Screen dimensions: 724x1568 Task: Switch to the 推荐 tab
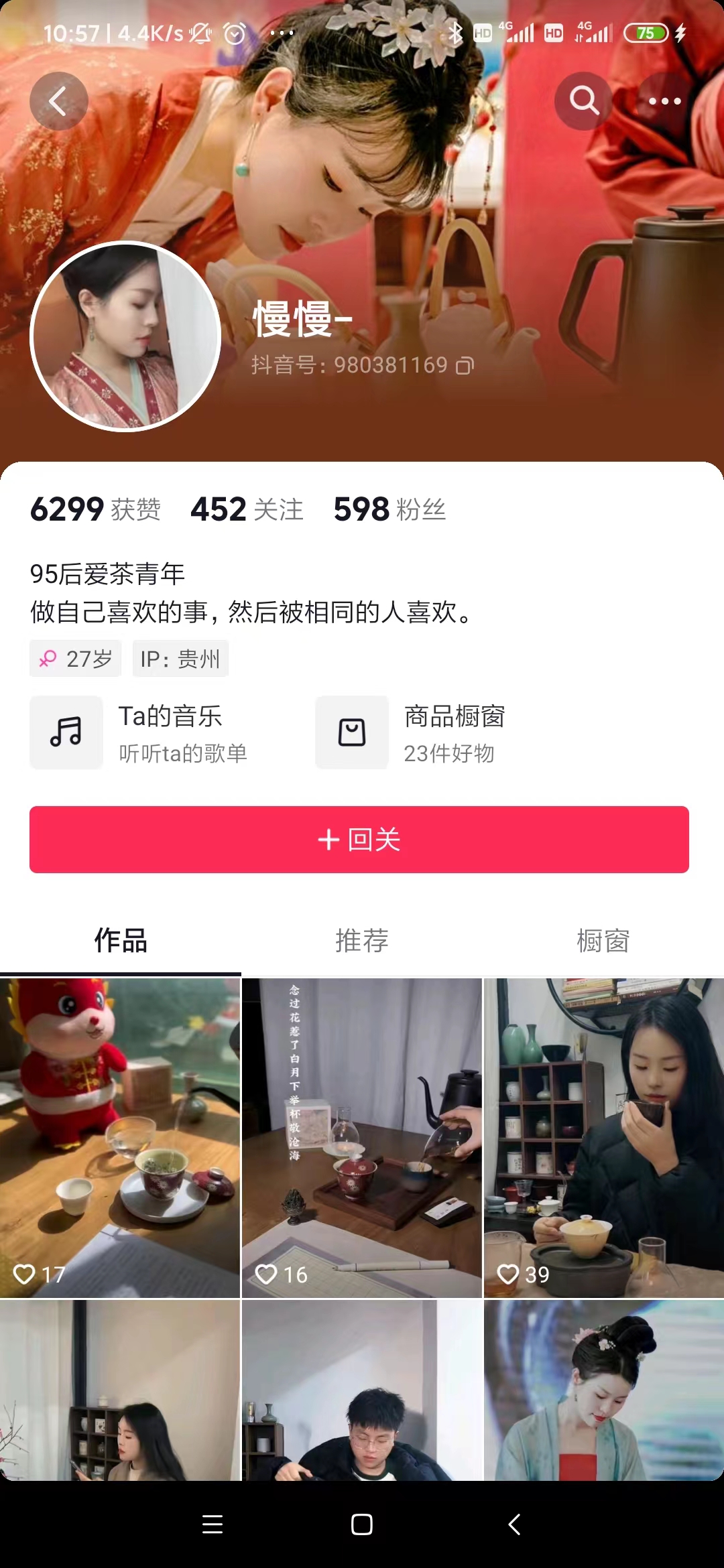pyautogui.click(x=362, y=941)
